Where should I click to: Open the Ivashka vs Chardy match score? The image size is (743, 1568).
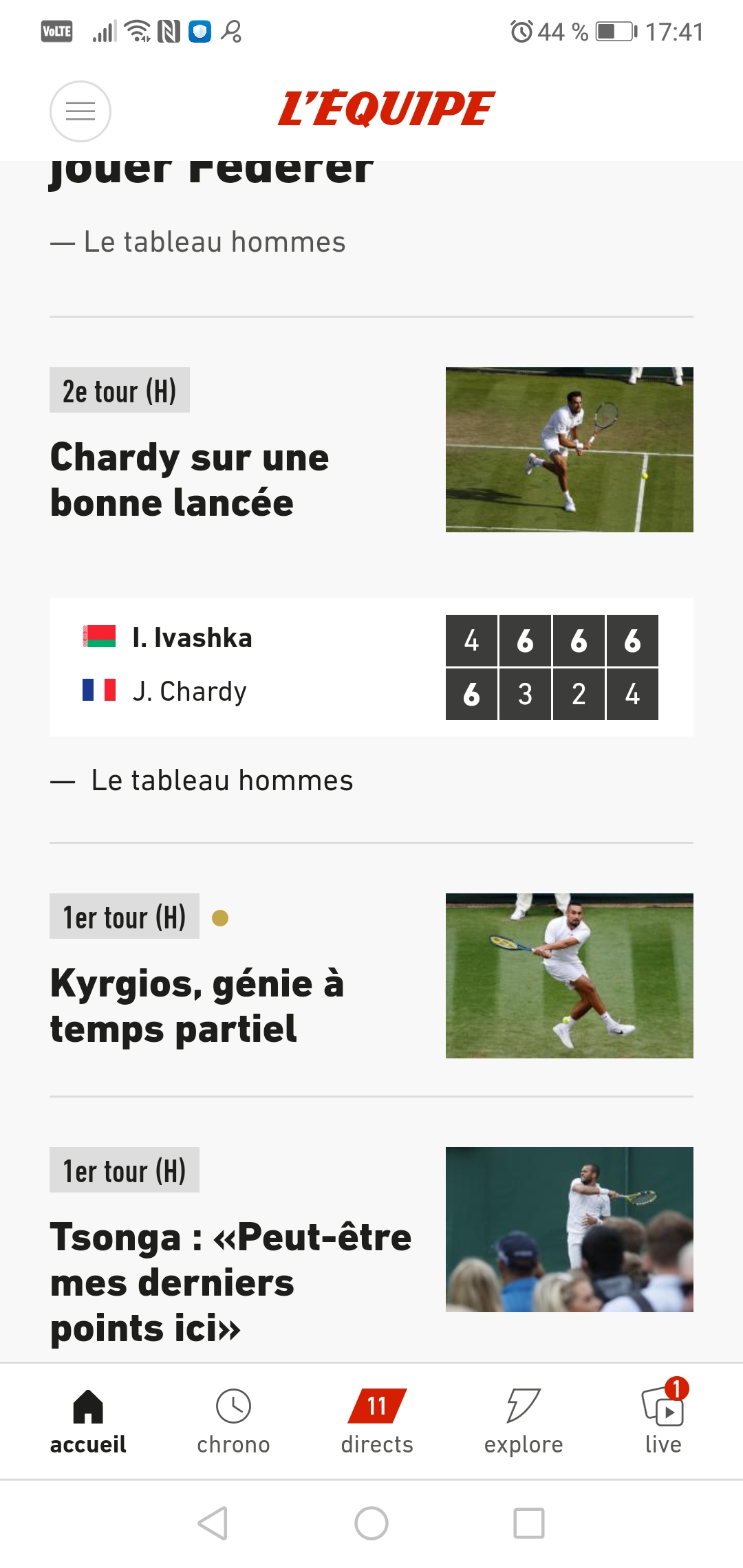coord(371,666)
